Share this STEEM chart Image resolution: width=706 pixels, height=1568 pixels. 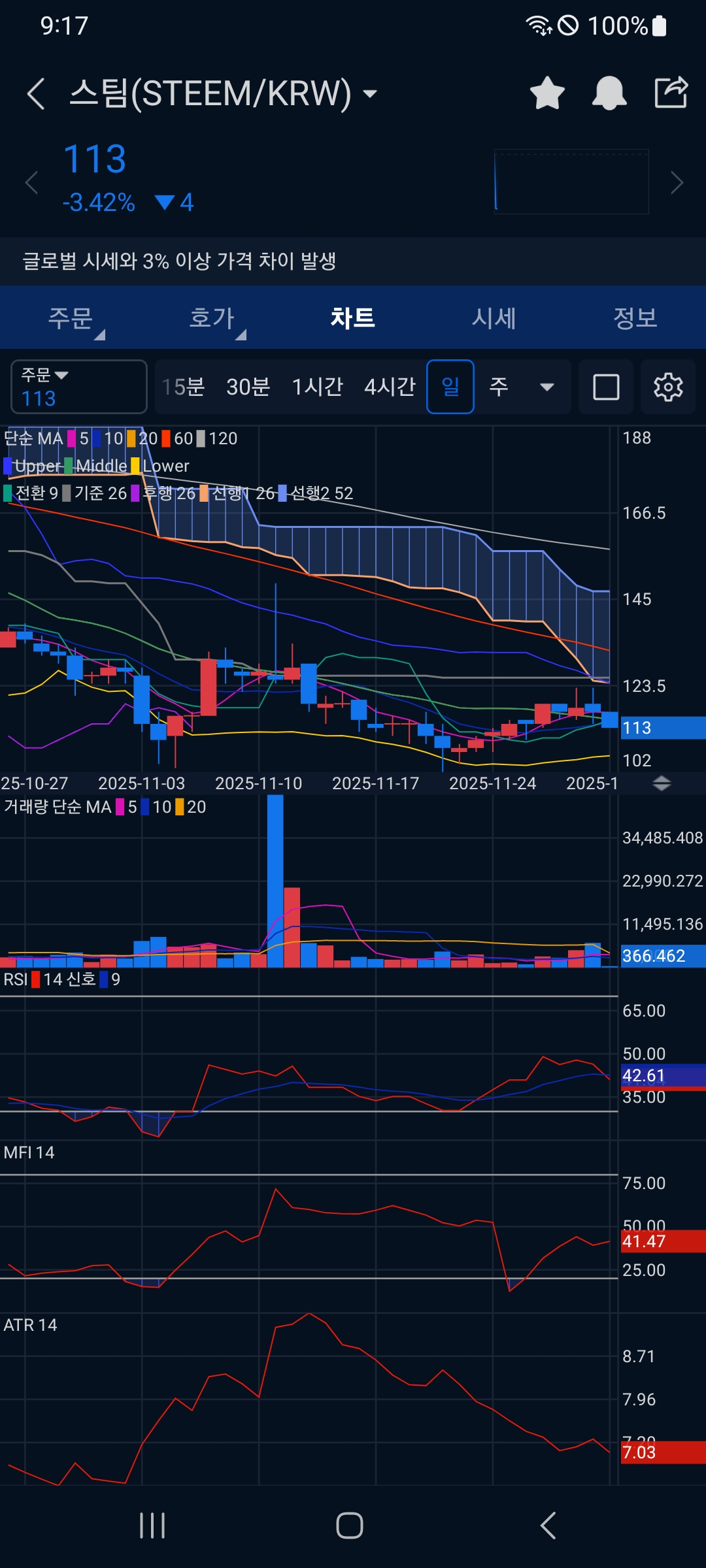coord(671,92)
